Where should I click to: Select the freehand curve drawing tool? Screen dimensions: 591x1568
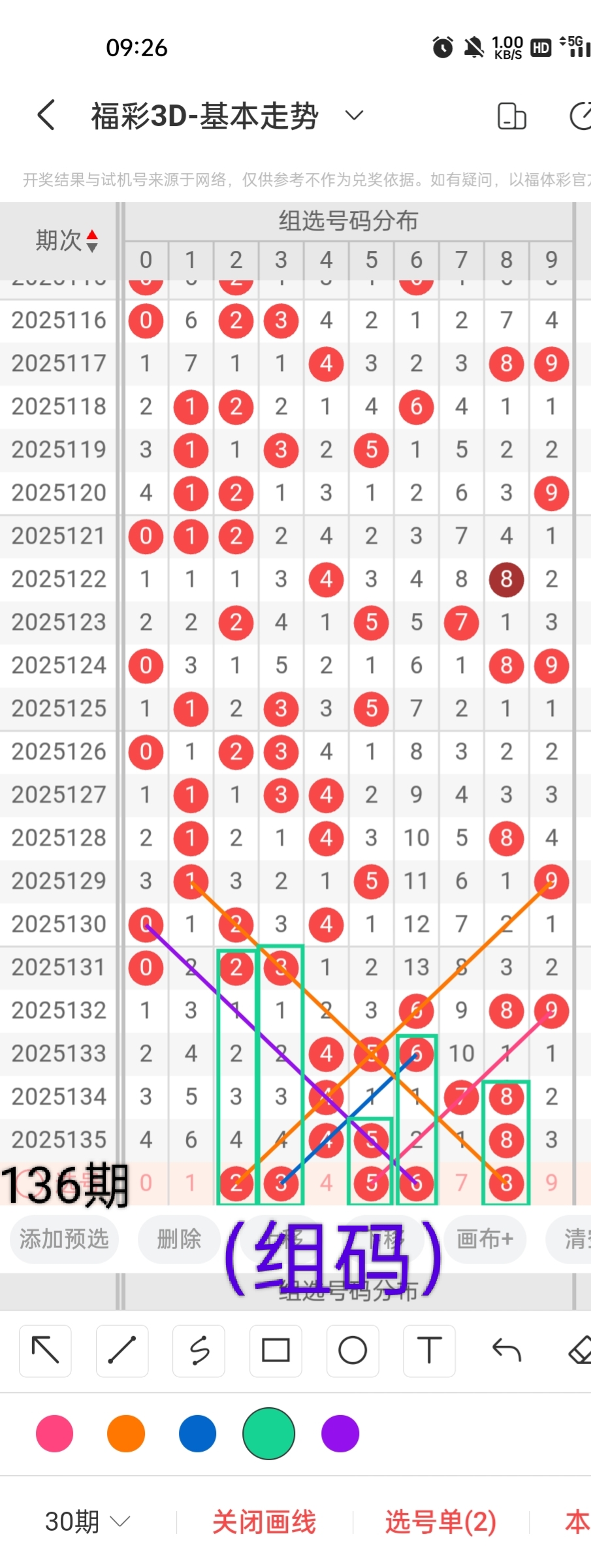pos(199,1350)
